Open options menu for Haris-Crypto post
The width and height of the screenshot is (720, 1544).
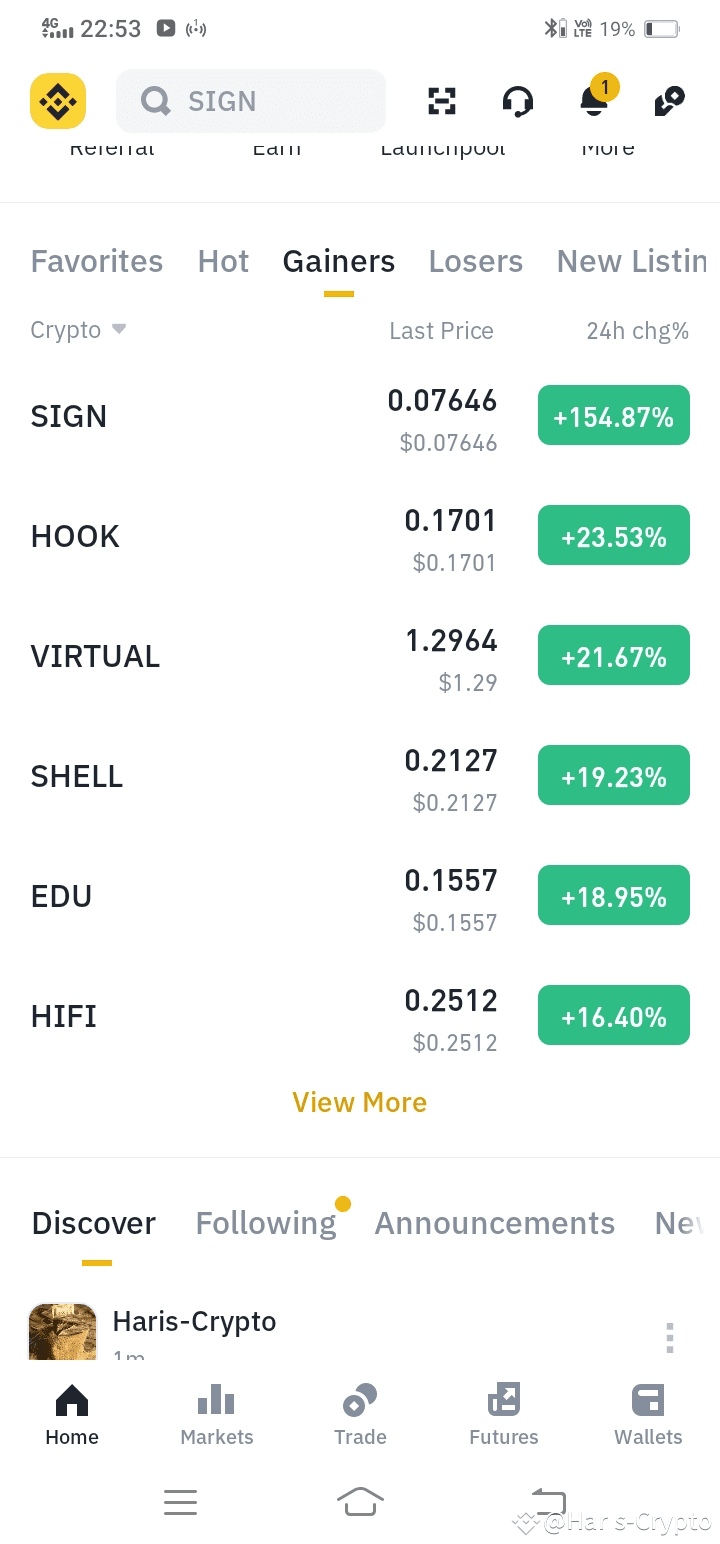(x=670, y=1337)
